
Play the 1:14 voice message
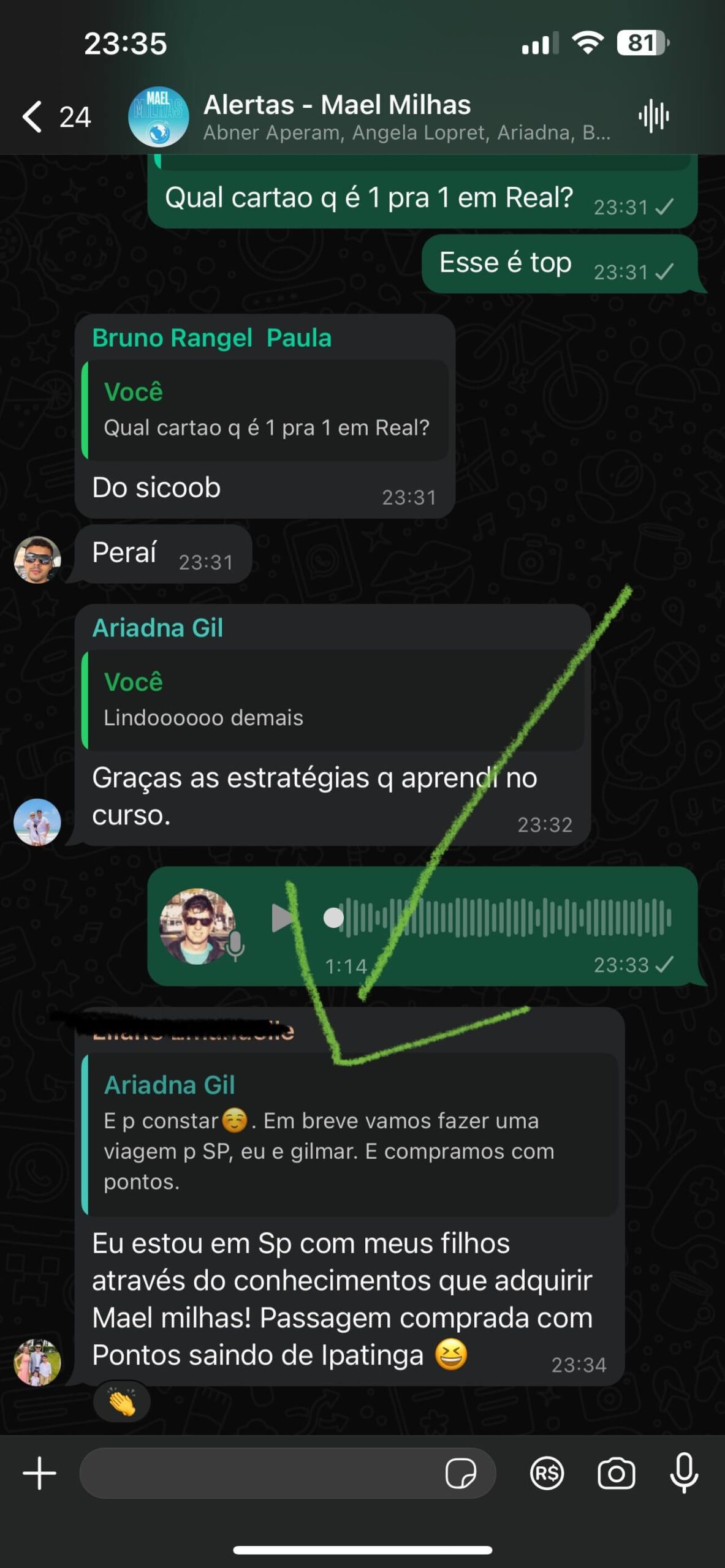[283, 918]
